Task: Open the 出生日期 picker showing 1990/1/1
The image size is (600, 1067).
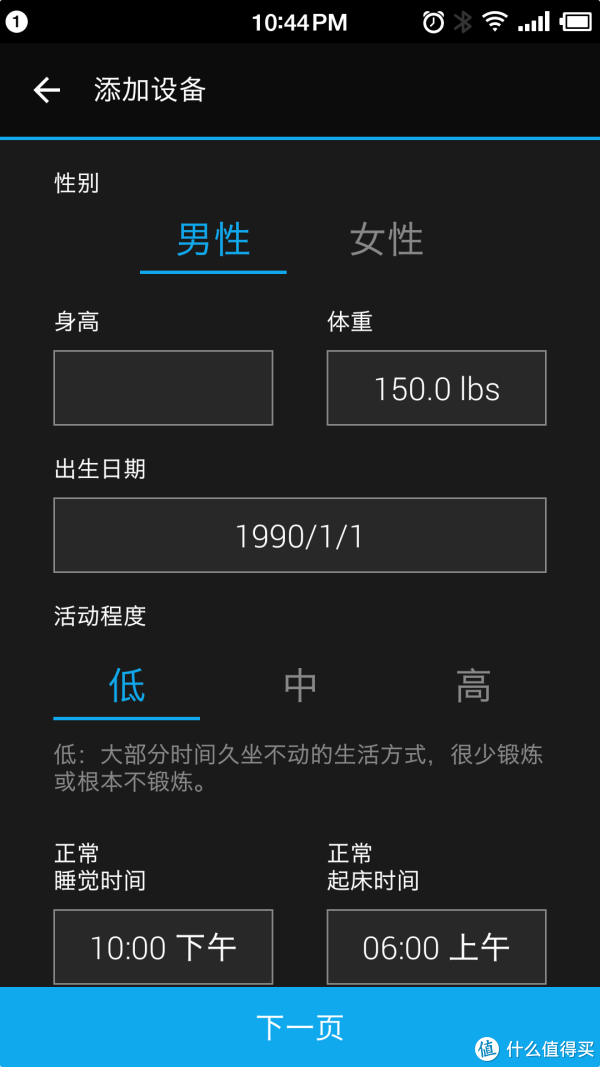Action: click(300, 535)
